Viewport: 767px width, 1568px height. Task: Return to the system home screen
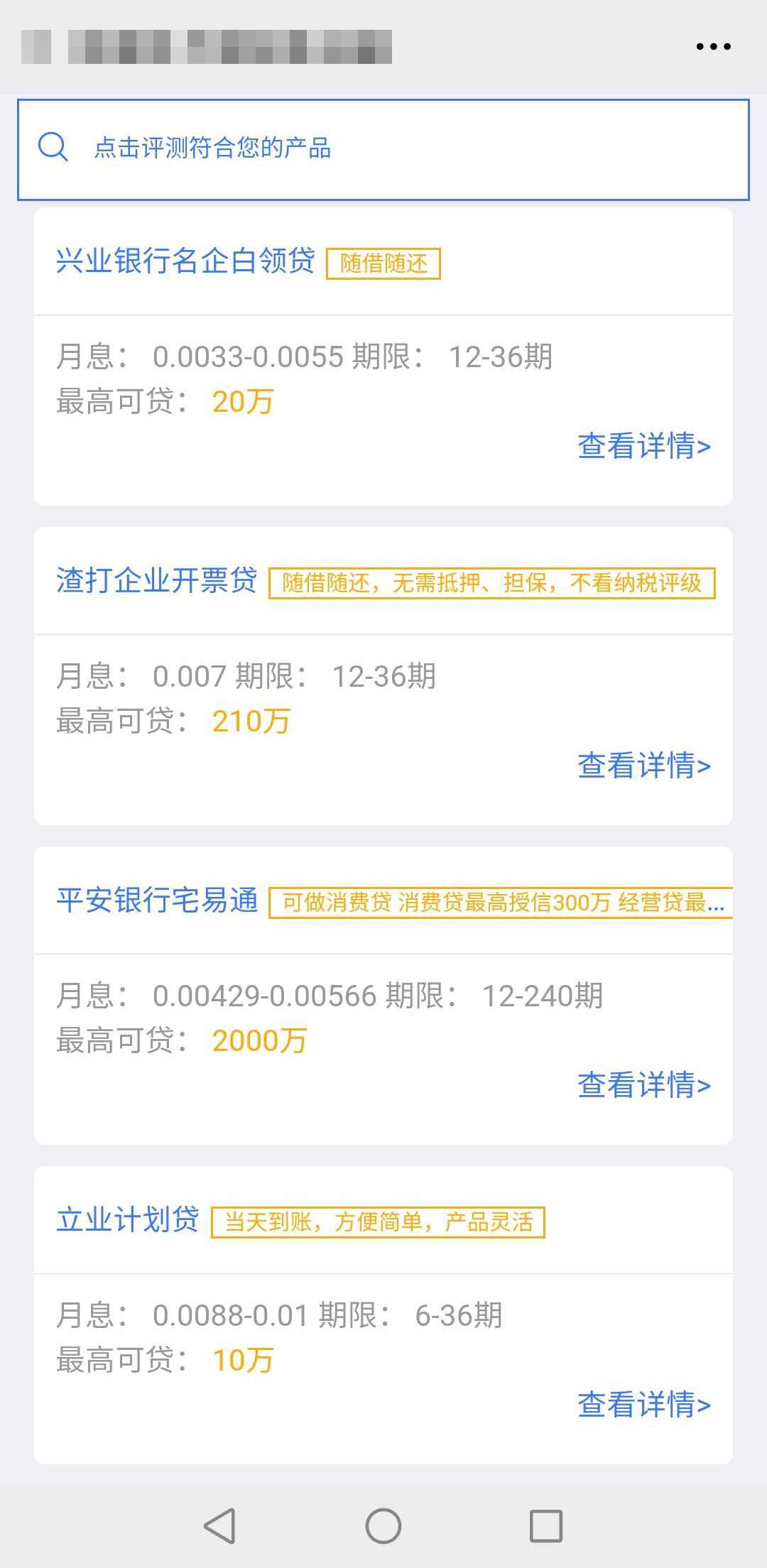click(x=383, y=1525)
